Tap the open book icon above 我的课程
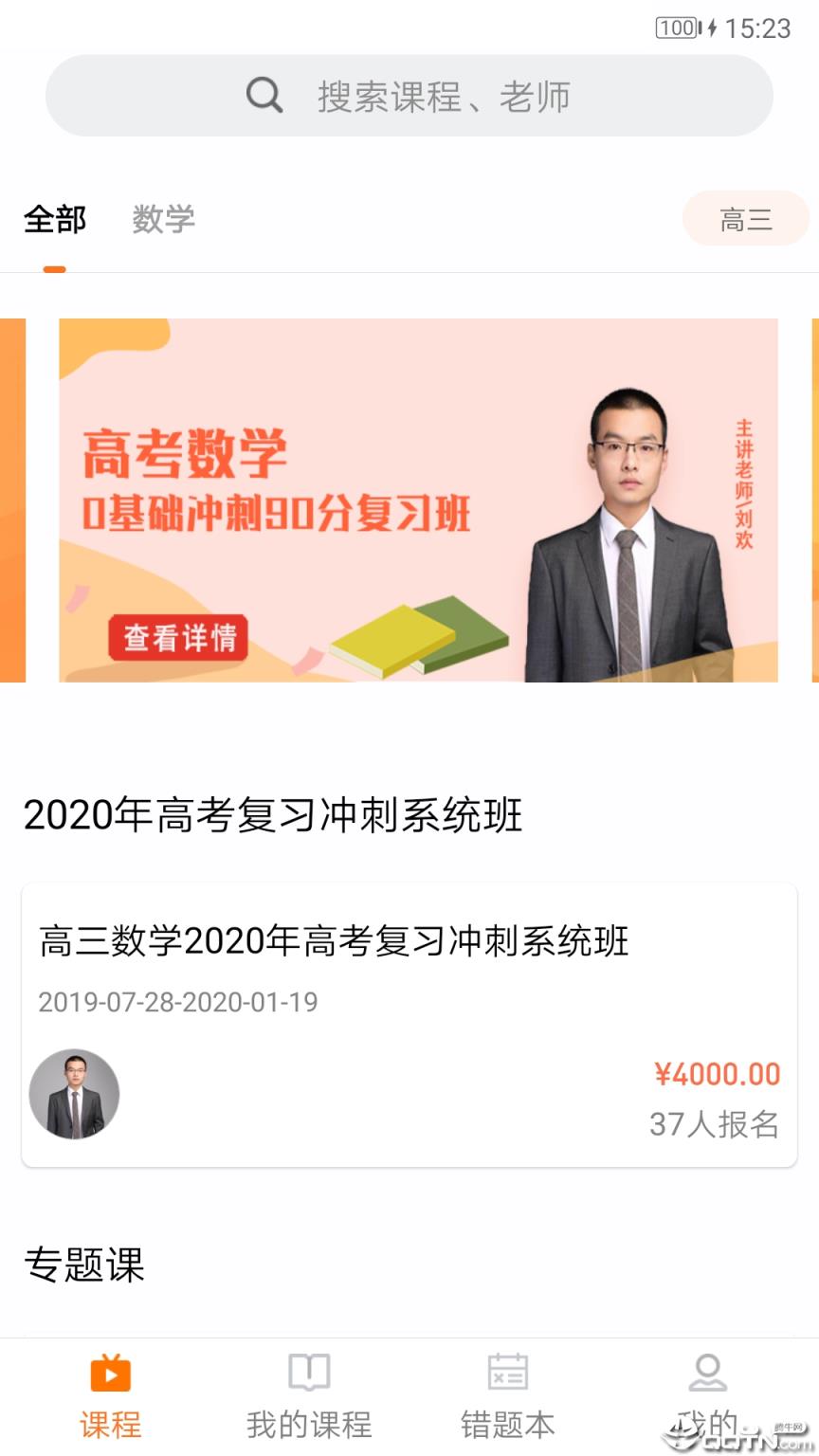Screen dimensions: 819x1456 tap(307, 1372)
